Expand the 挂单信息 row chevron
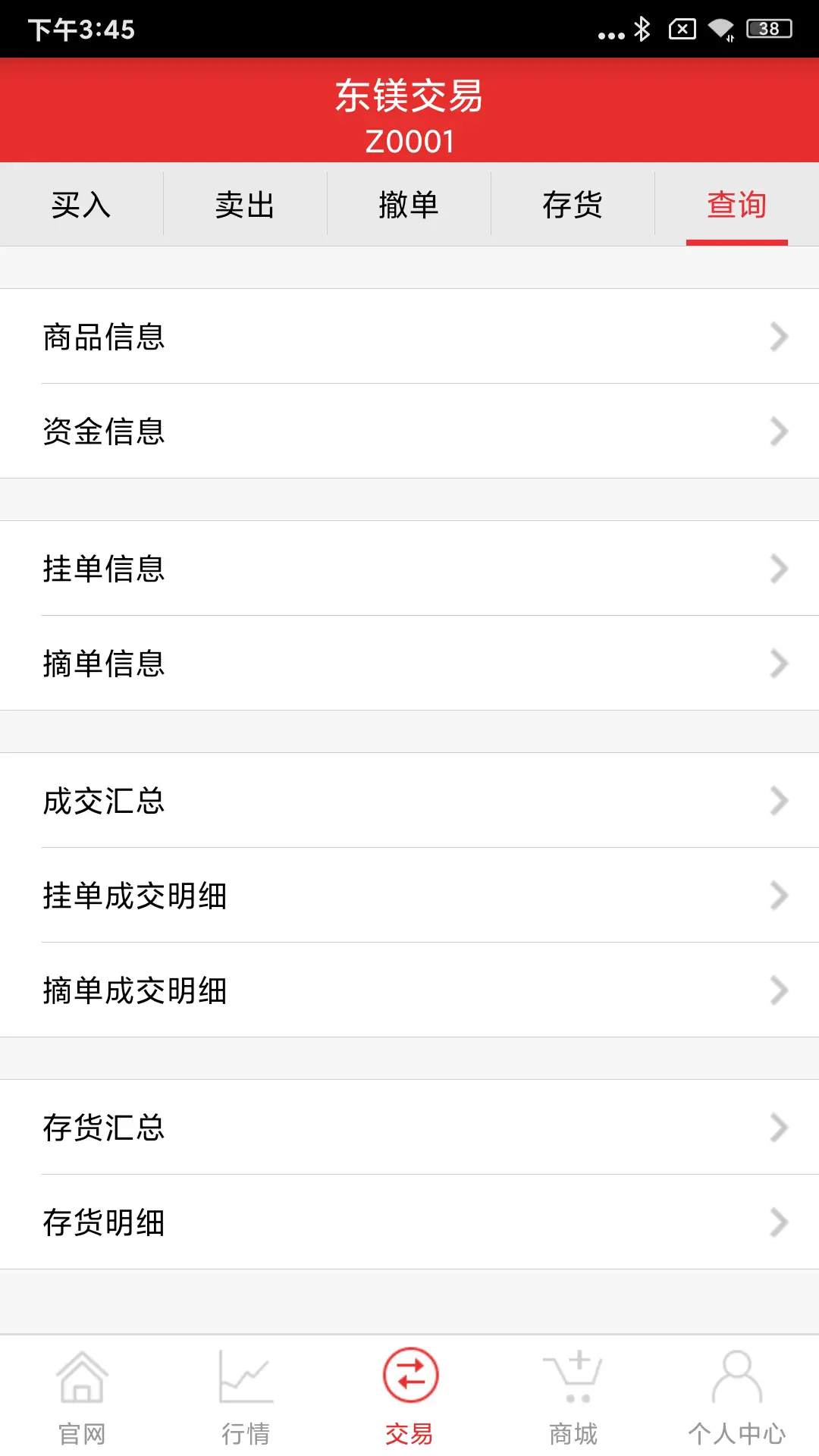This screenshot has height=1456, width=819. point(779,570)
